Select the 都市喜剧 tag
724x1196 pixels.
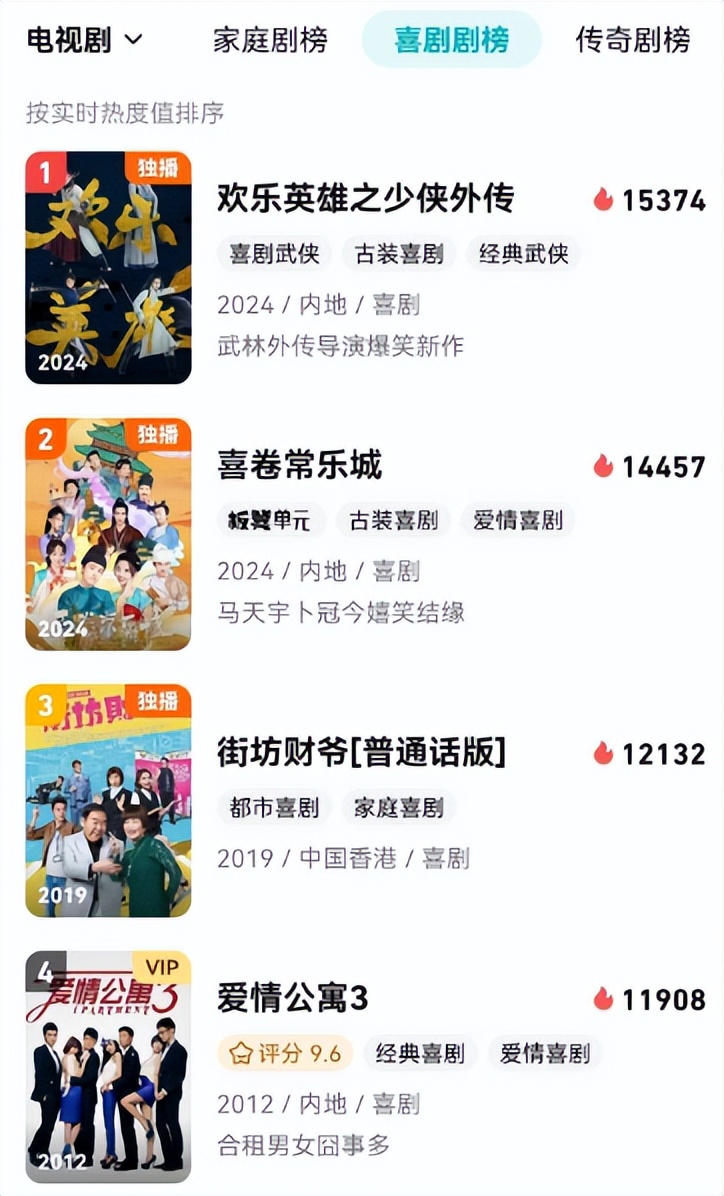coord(275,807)
